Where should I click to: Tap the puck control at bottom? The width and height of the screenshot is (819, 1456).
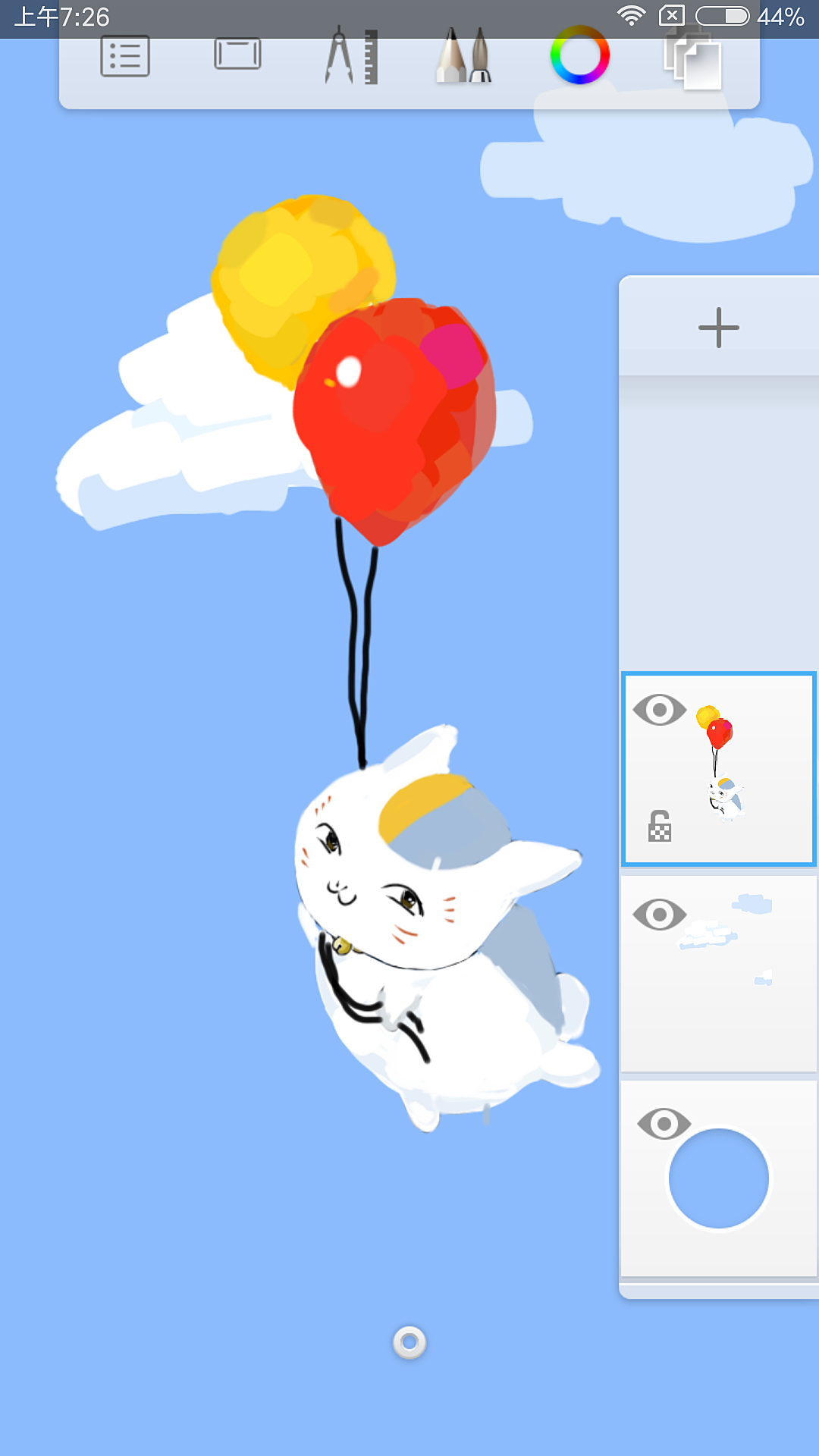(x=409, y=1342)
